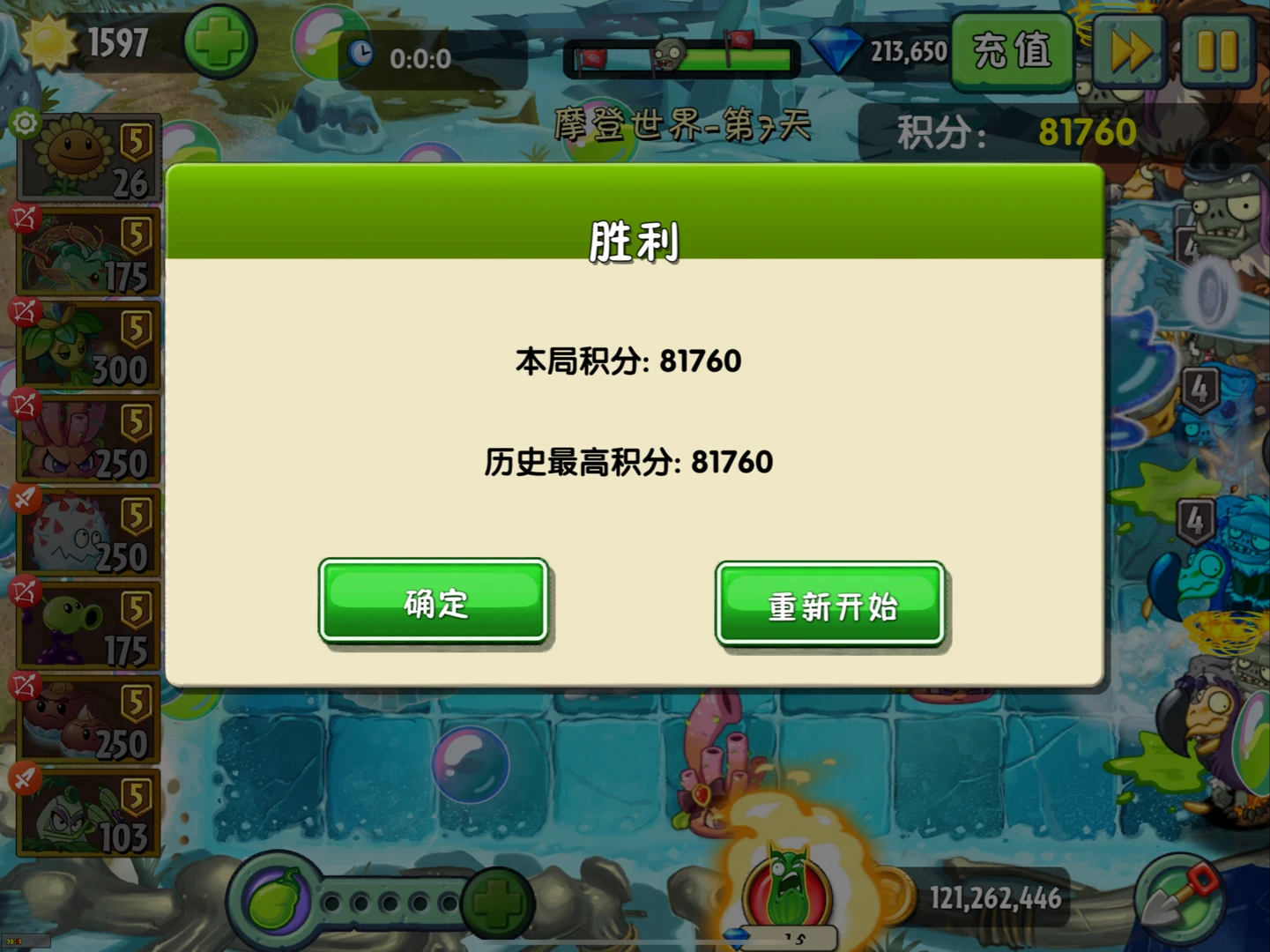The width and height of the screenshot is (1270, 952).
Task: Select the seed packet costing 103
Action: [x=89, y=812]
